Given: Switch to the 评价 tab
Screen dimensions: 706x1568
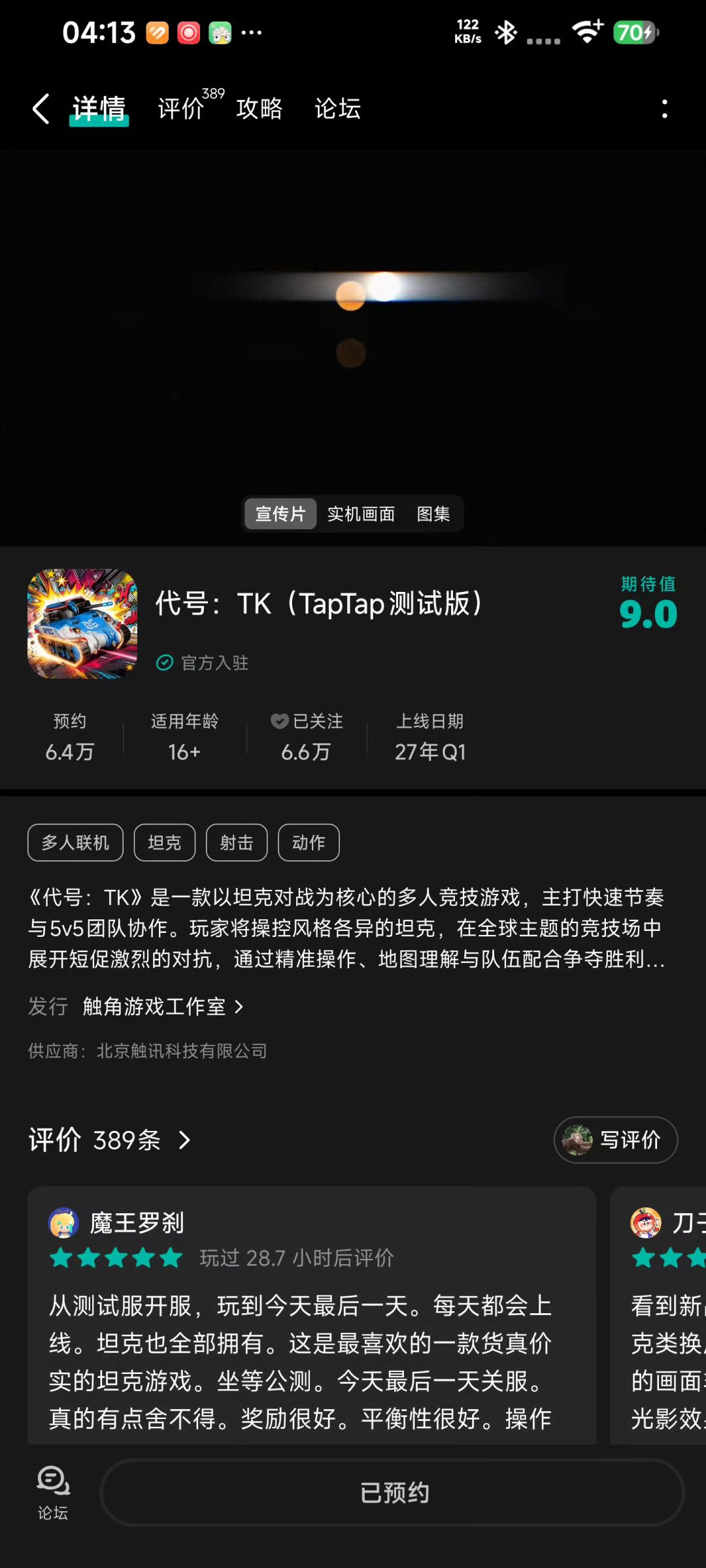Looking at the screenshot, I should (x=182, y=108).
